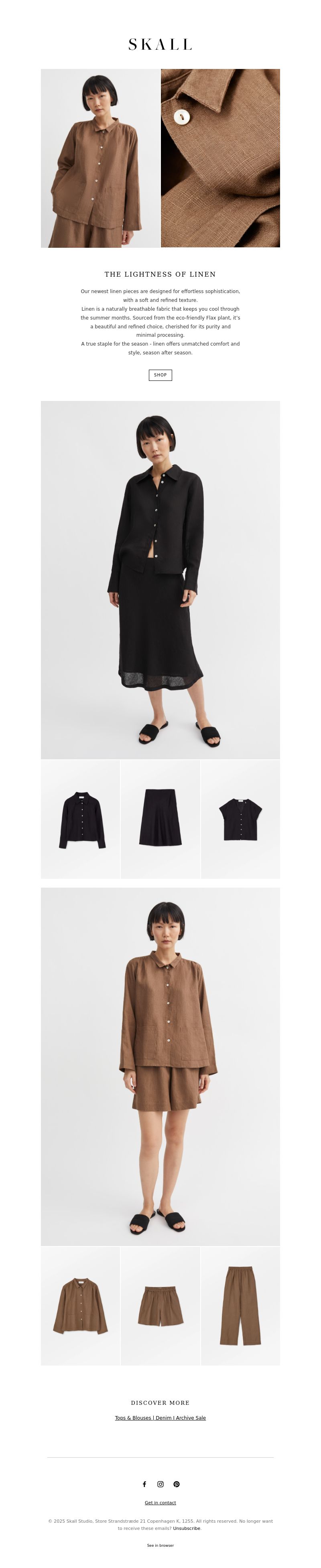Open the Archive Sale link
The image size is (321, 1568).
[191, 1418]
